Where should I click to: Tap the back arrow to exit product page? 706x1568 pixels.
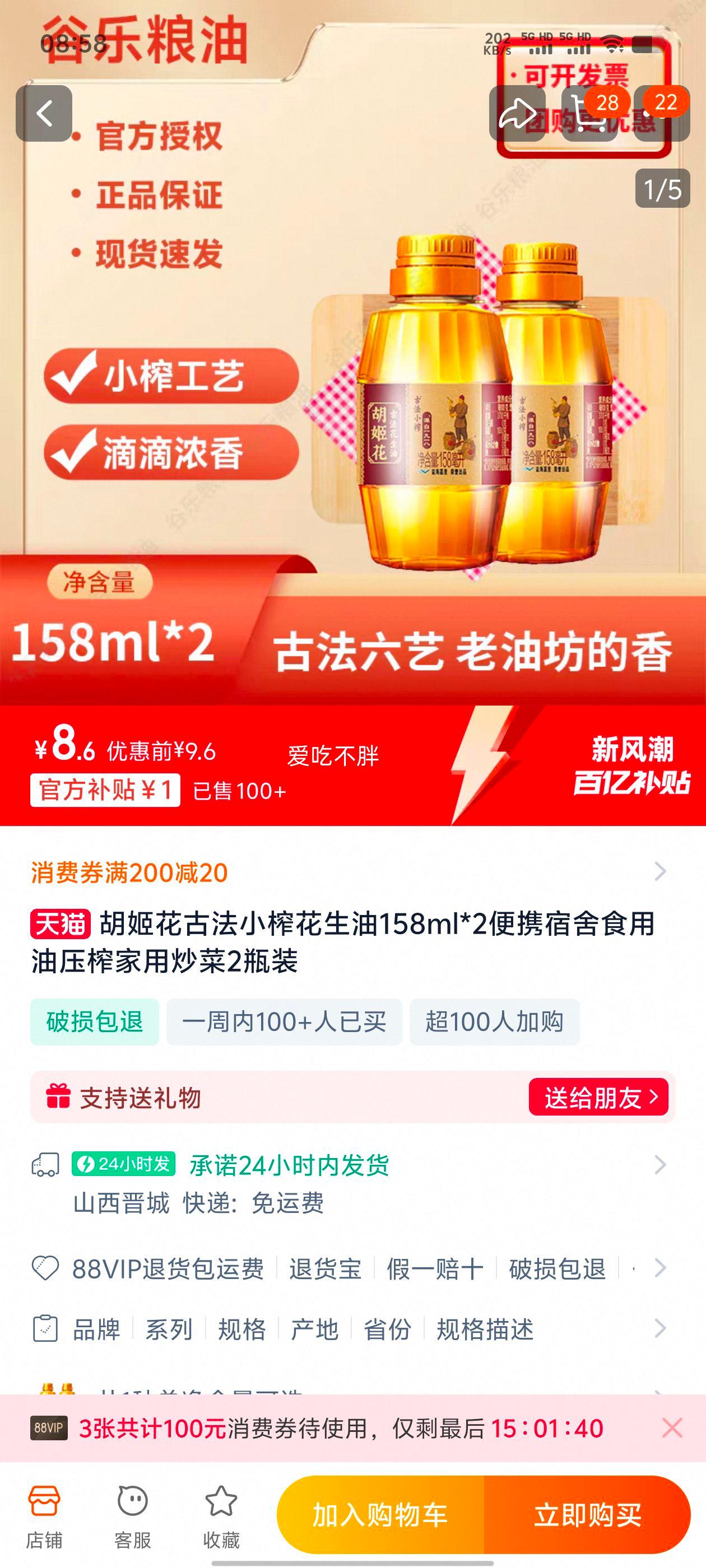(x=43, y=114)
